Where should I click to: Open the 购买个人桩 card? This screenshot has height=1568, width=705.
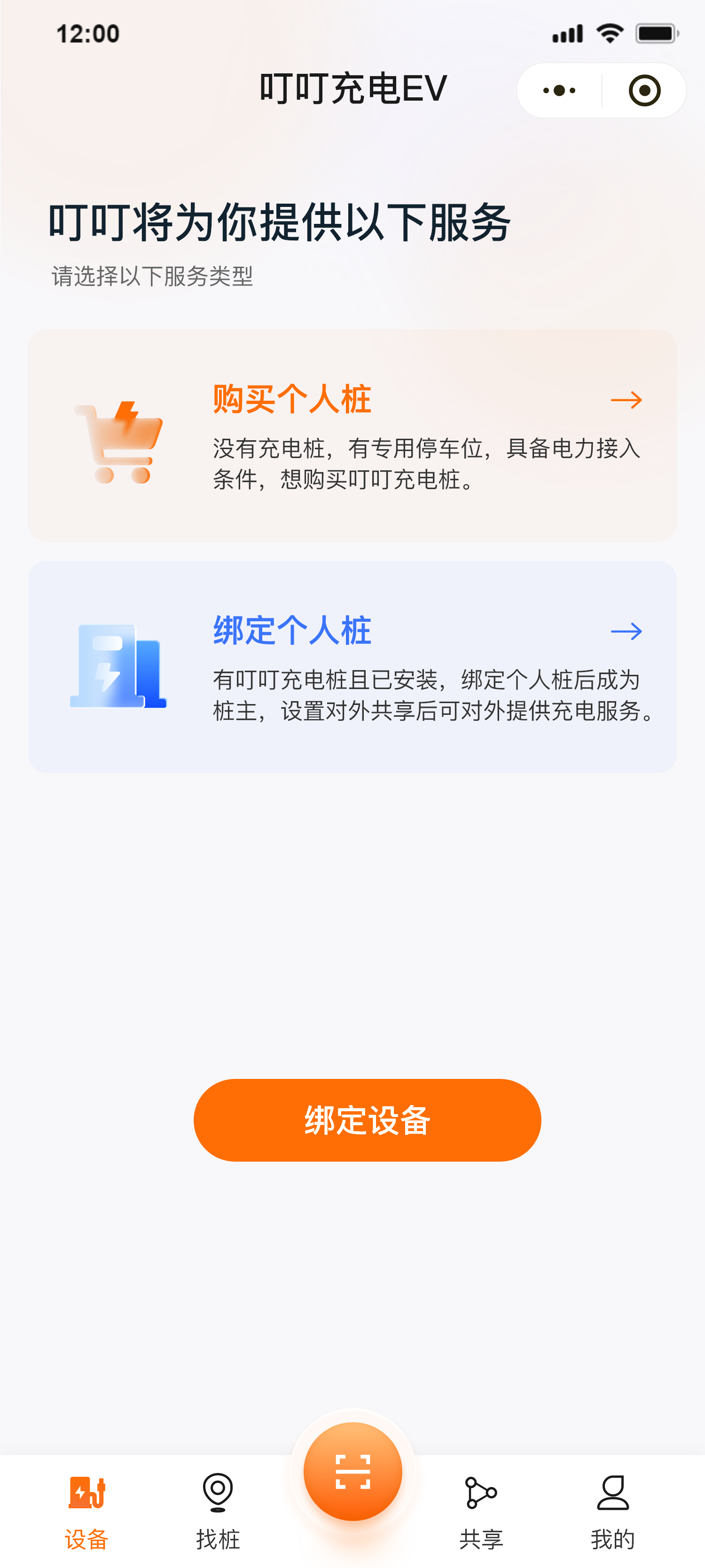tap(352, 435)
